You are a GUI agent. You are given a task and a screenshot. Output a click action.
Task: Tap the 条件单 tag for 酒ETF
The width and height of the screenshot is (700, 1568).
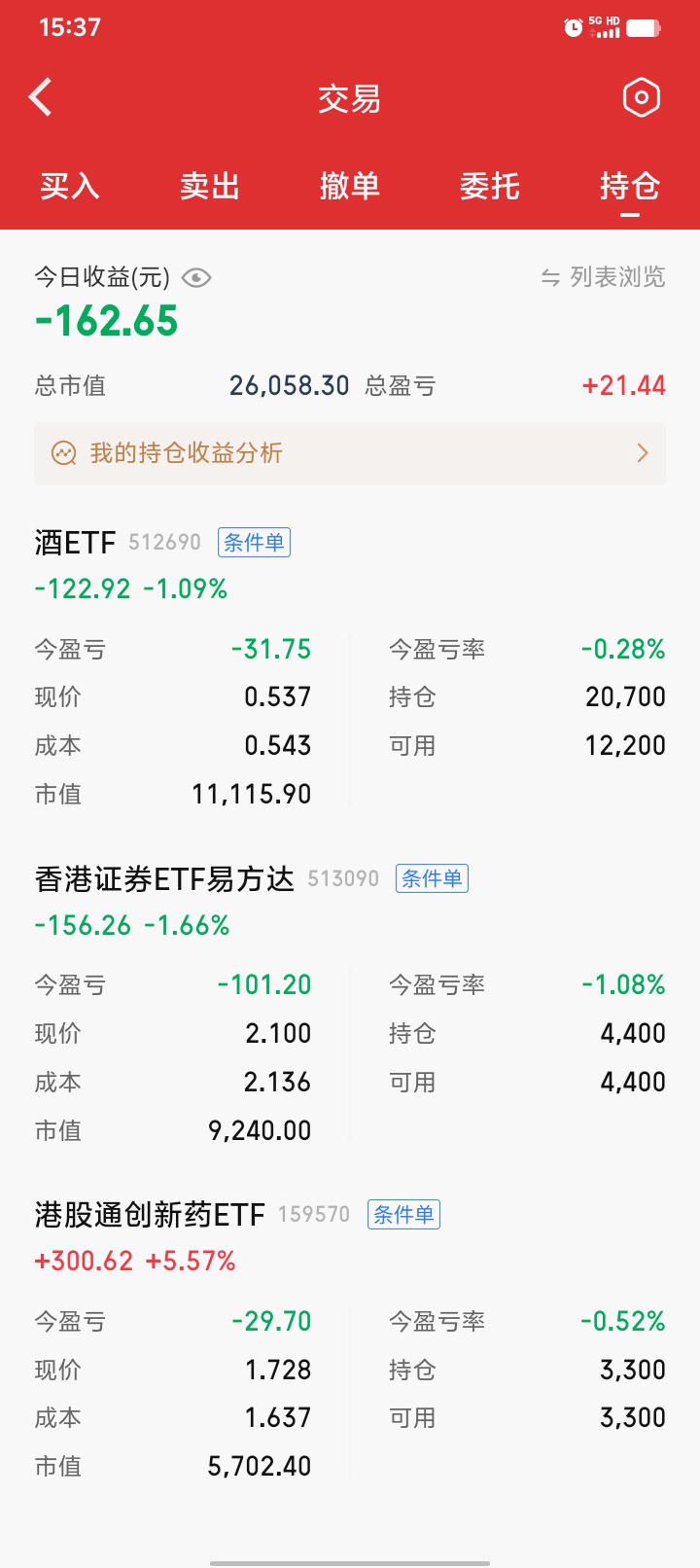254,543
